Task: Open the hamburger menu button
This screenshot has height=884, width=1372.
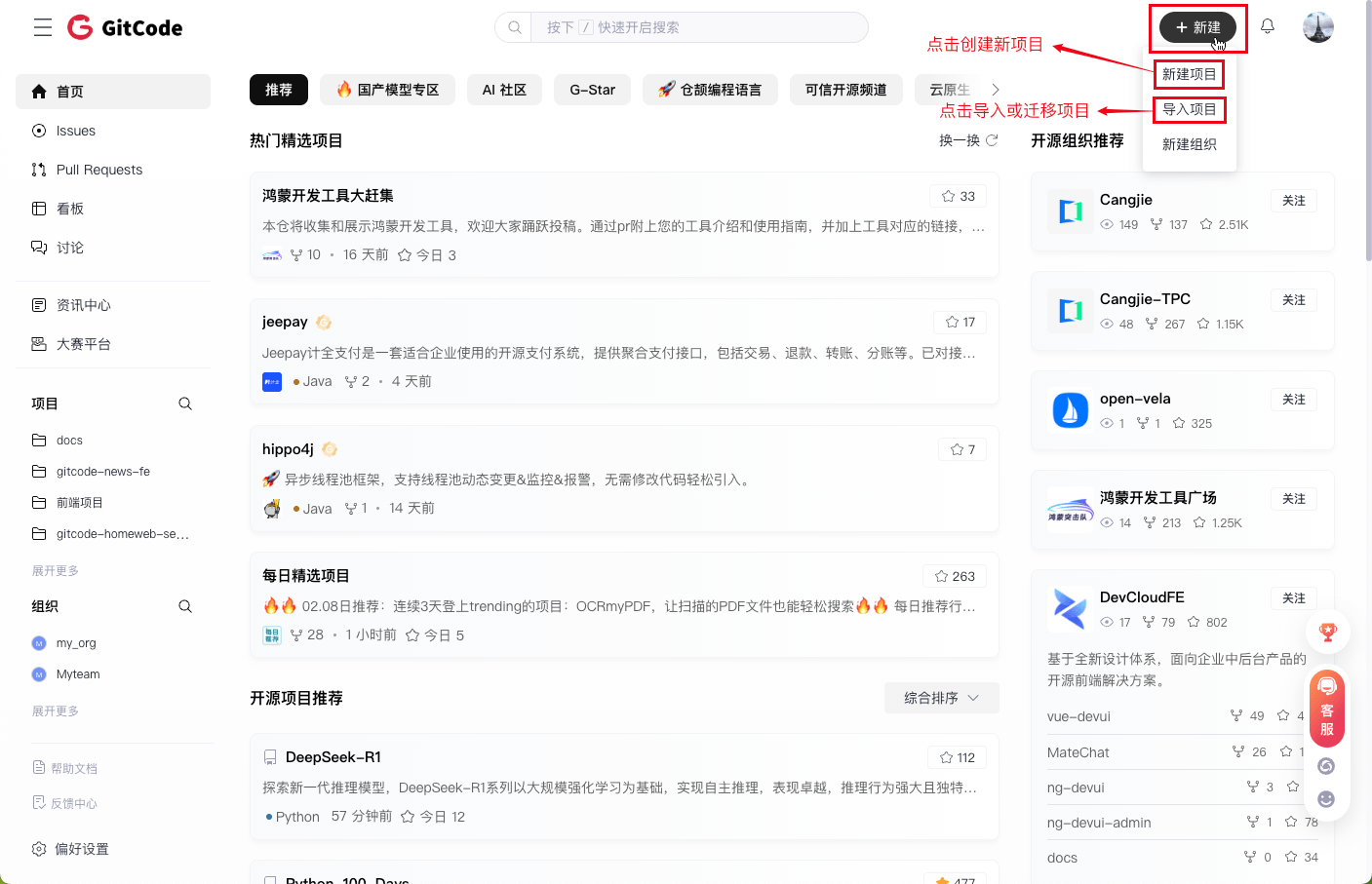Action: (x=43, y=27)
